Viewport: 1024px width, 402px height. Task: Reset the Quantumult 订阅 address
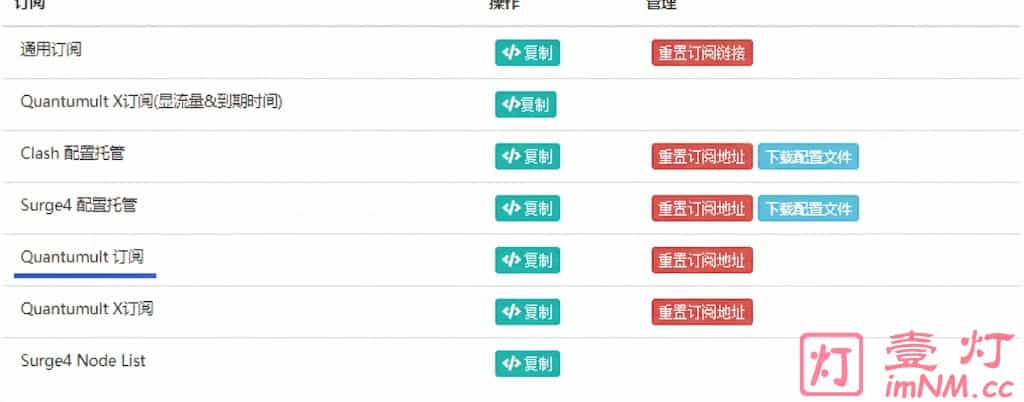(701, 261)
